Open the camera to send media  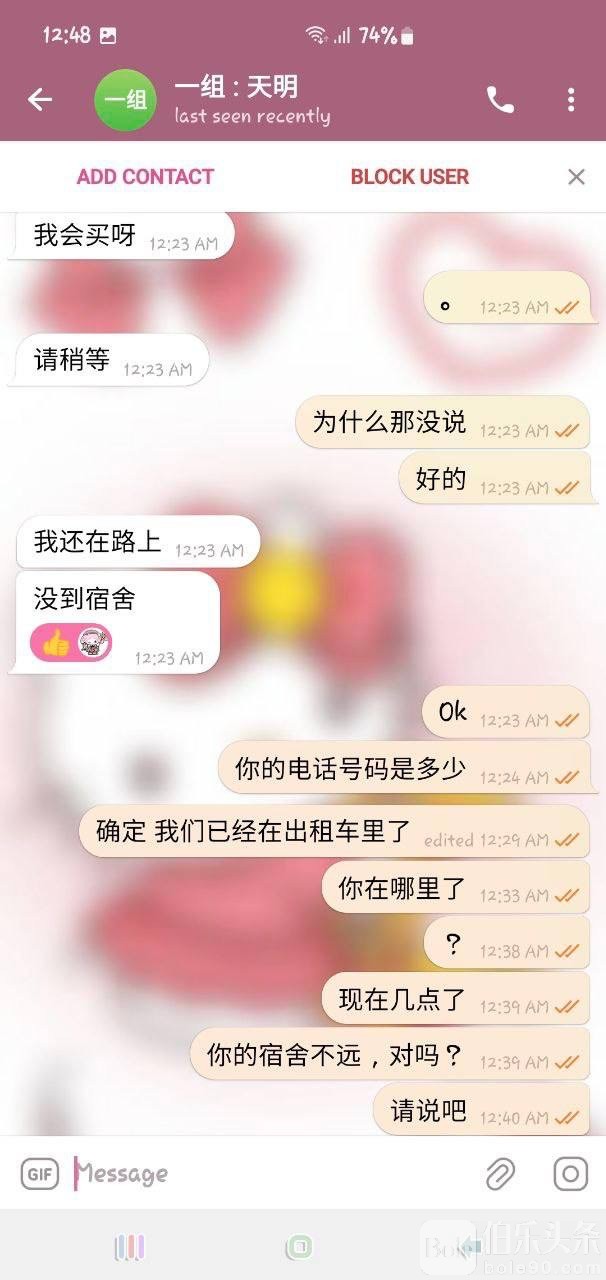[570, 1173]
